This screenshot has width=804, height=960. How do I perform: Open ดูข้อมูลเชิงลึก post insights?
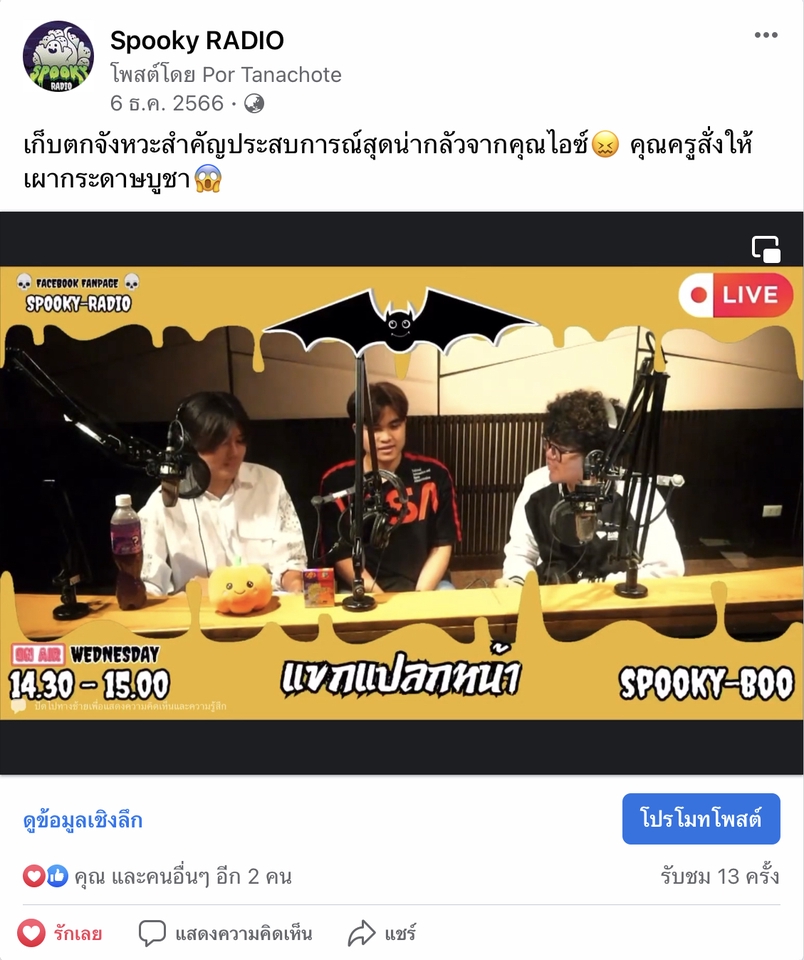[x=83, y=821]
